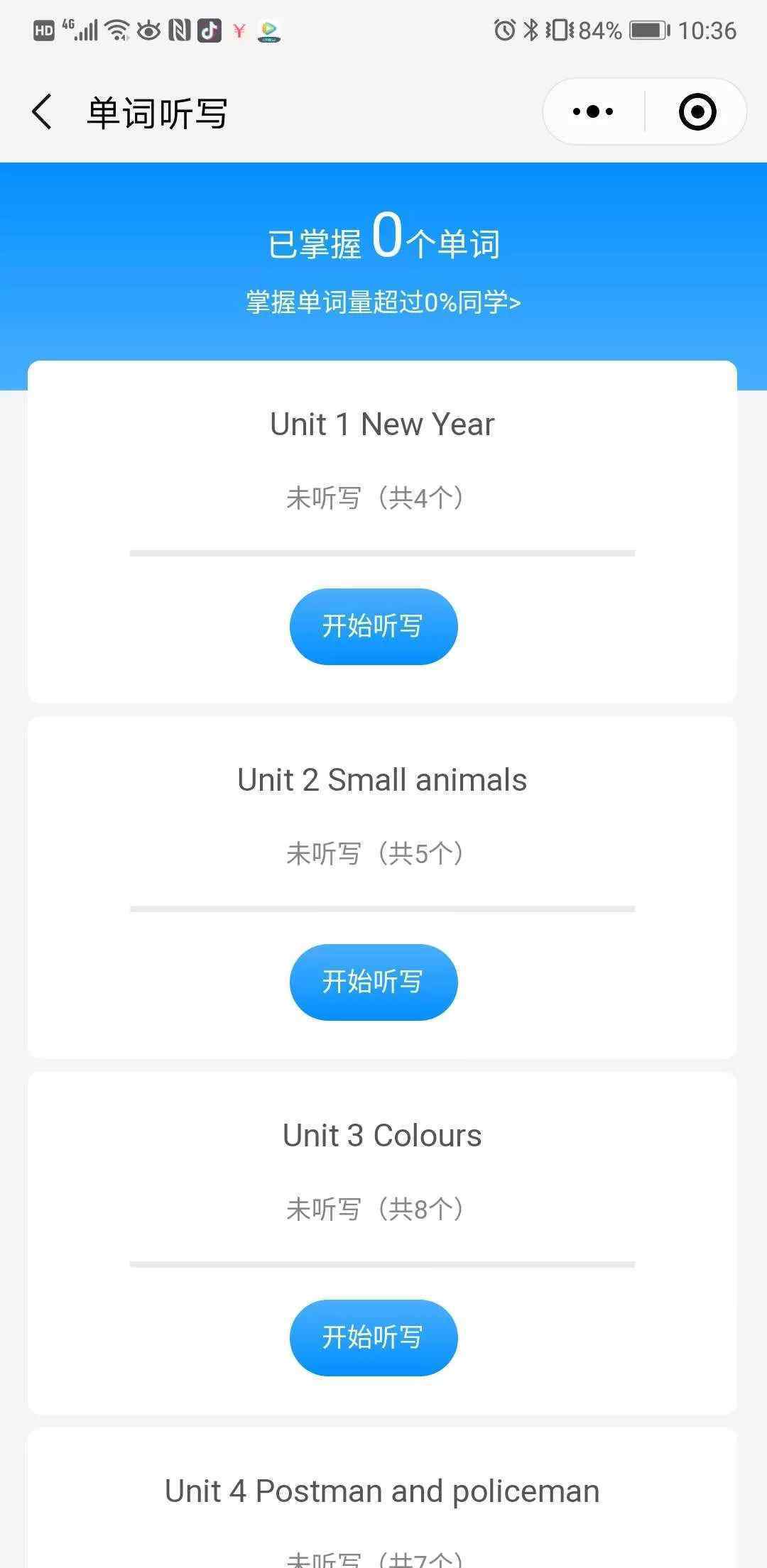Viewport: 767px width, 1568px height.
Task: Start dictation for Unit 3 Colours
Action: [x=373, y=1337]
